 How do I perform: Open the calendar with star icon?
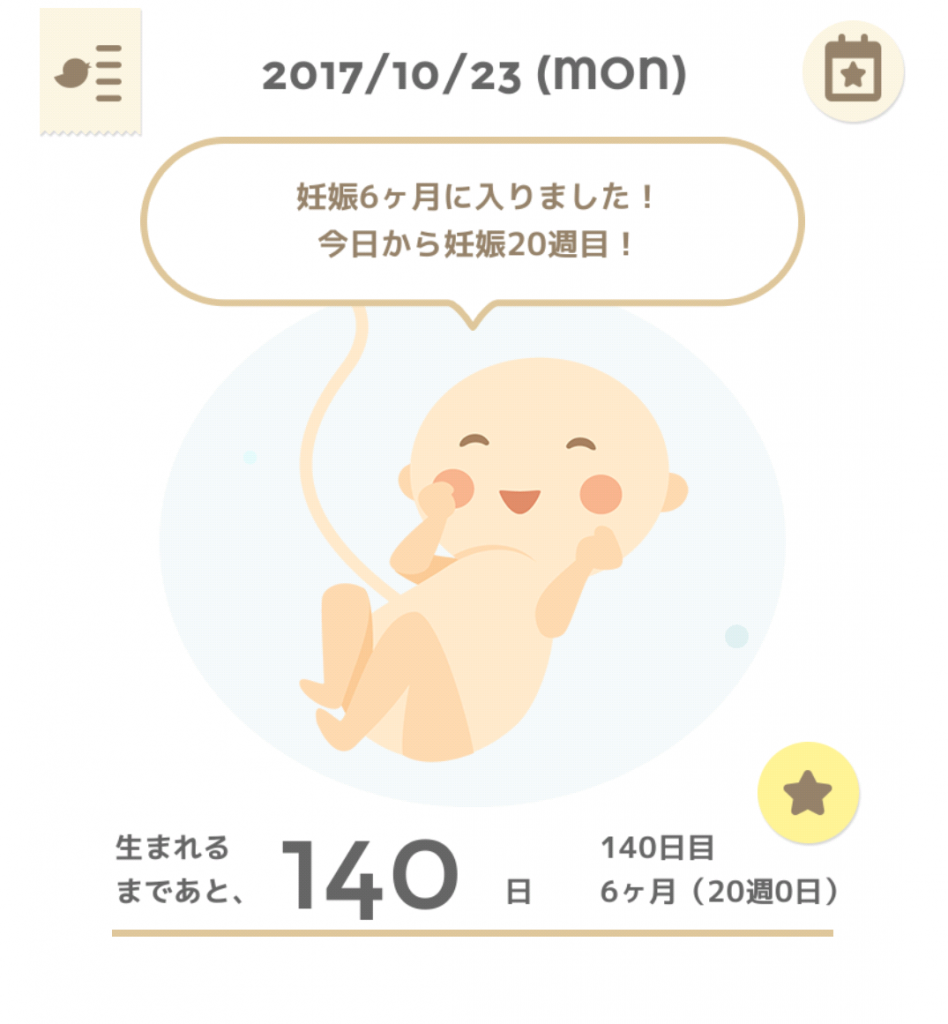coord(853,70)
